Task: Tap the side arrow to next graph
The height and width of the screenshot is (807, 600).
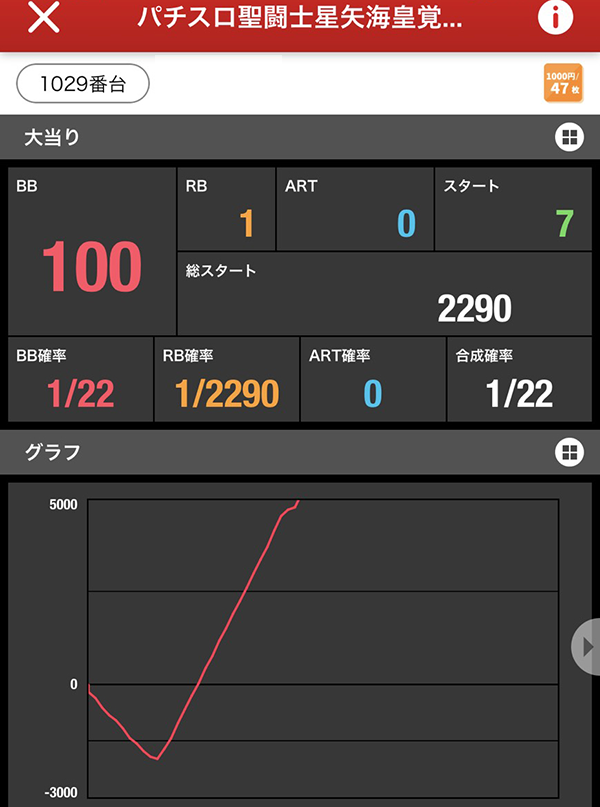Action: [x=587, y=647]
